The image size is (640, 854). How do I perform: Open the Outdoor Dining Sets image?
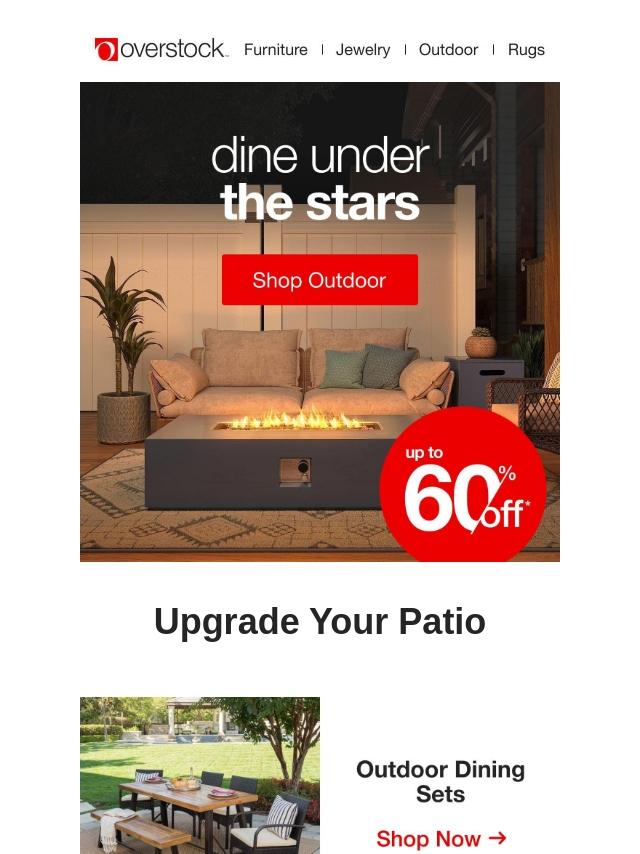pos(200,775)
